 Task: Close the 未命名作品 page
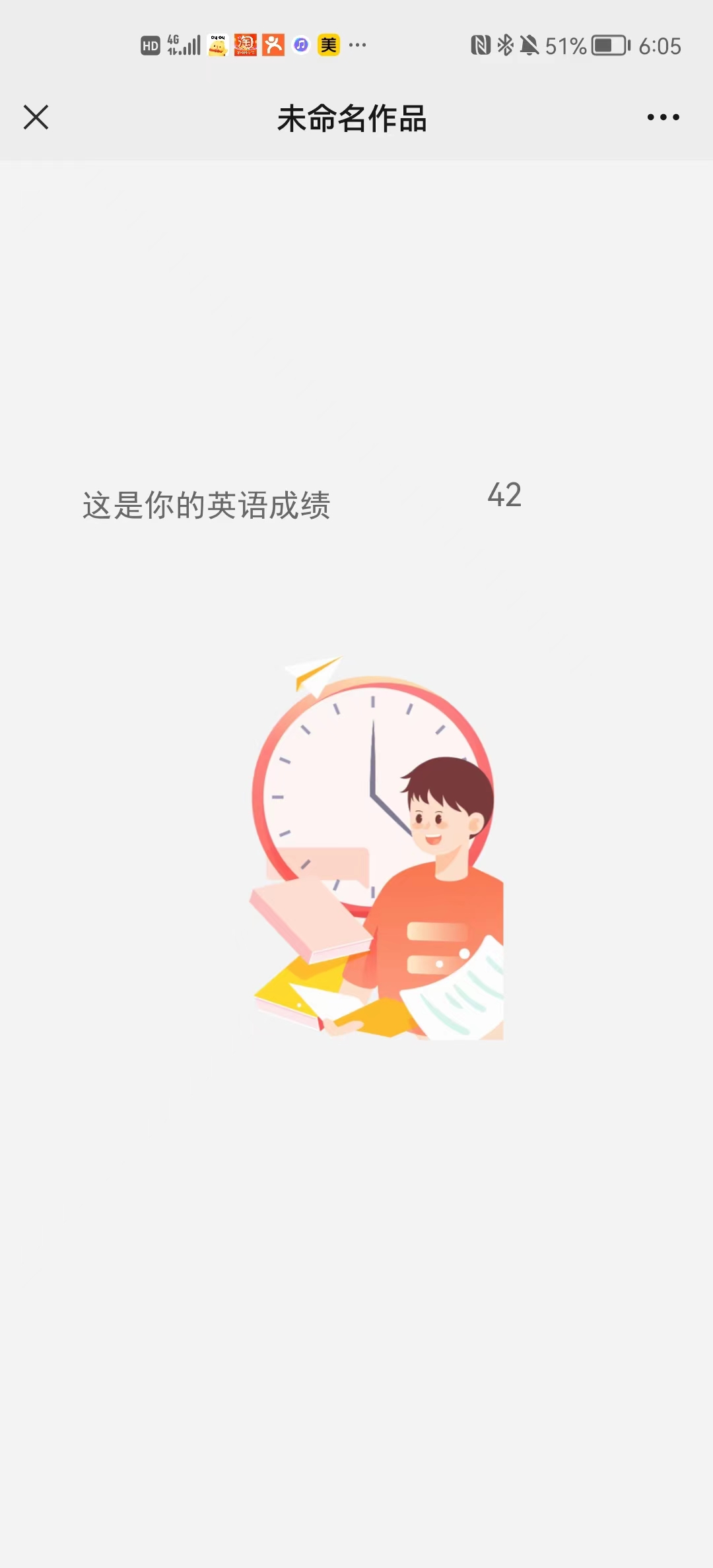coord(36,117)
